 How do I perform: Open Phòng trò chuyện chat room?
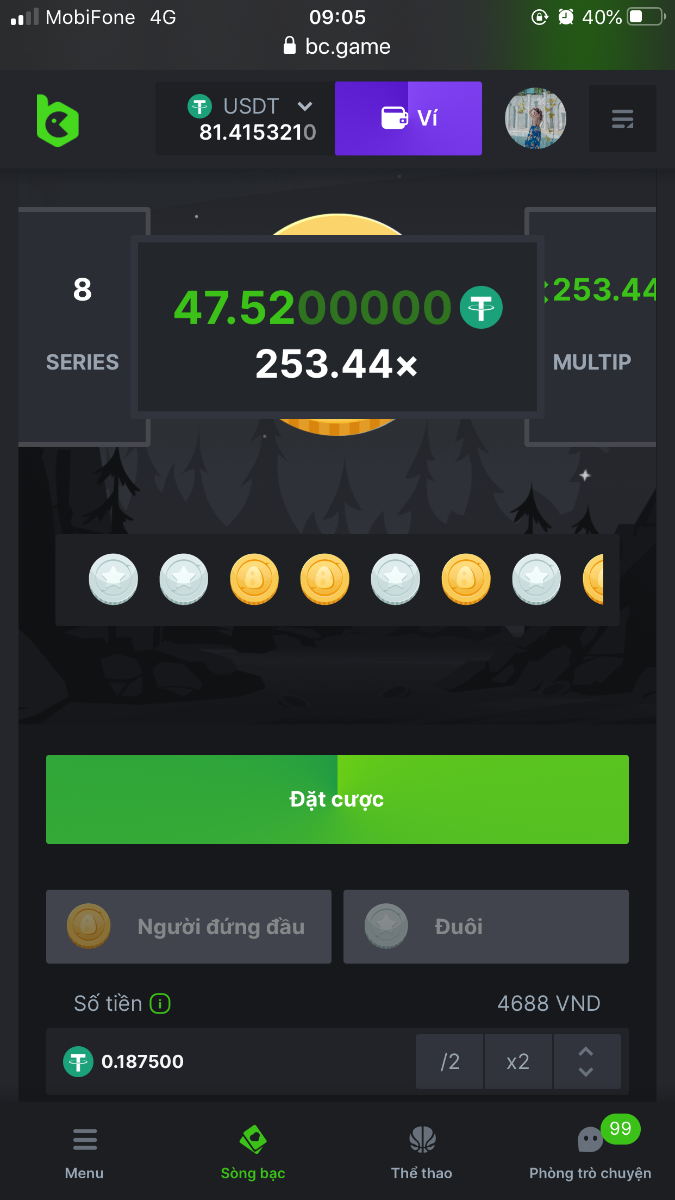(590, 1152)
